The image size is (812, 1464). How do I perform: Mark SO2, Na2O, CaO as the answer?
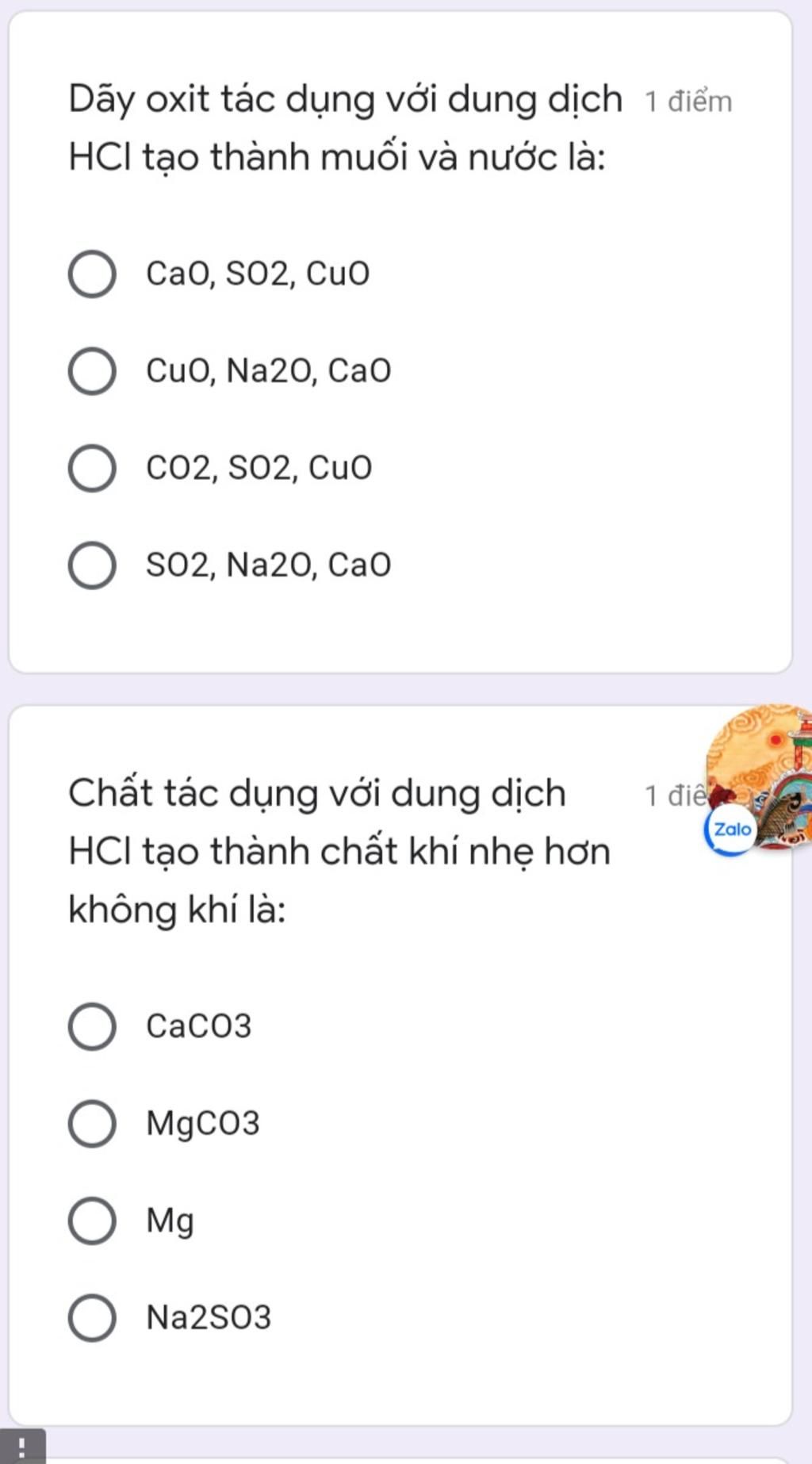click(x=93, y=565)
